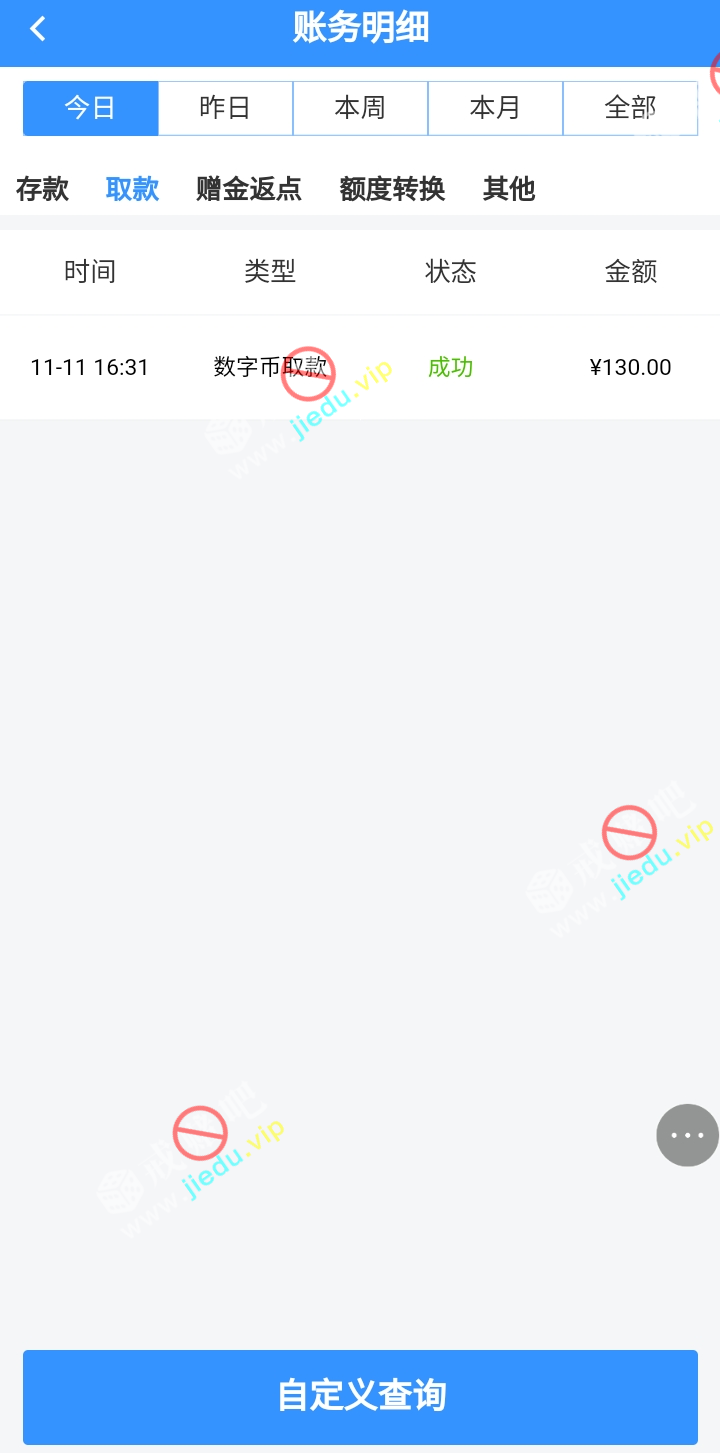720x1453 pixels.
Task: Tap the 自定义查询 button
Action: click(x=360, y=1396)
